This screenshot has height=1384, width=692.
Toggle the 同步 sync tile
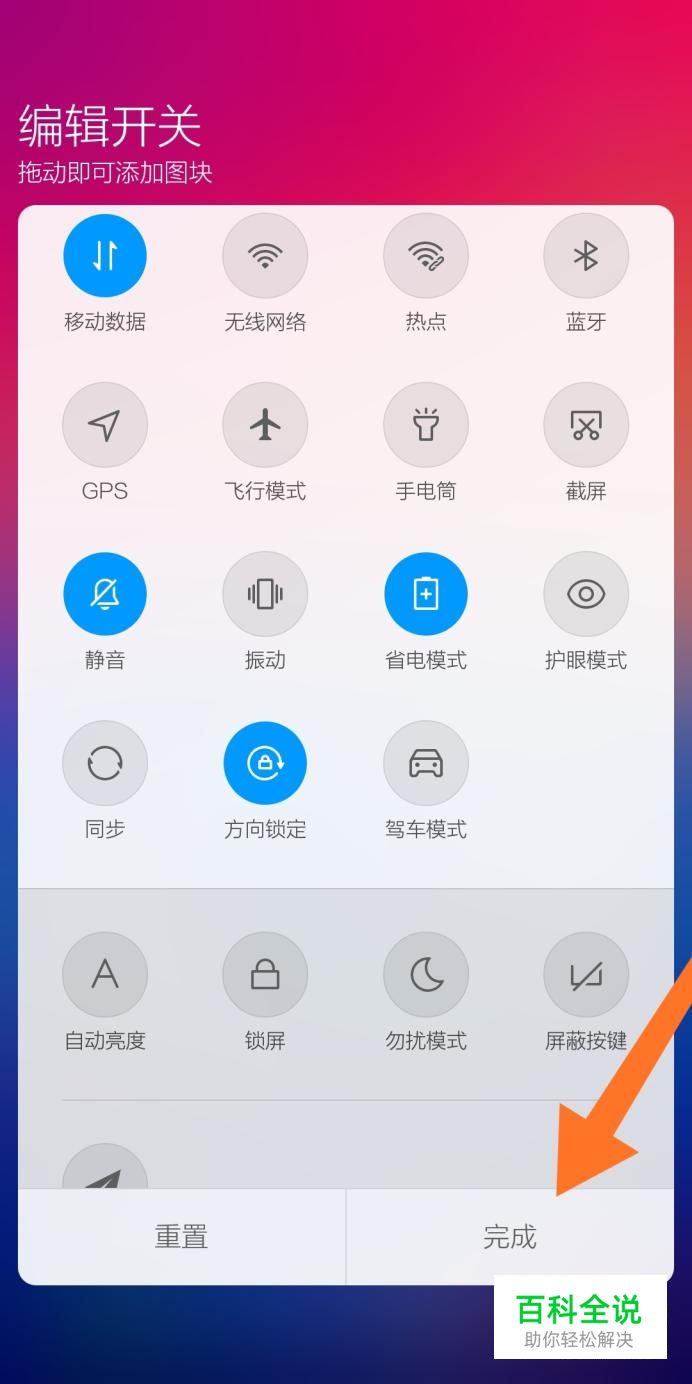(x=105, y=763)
